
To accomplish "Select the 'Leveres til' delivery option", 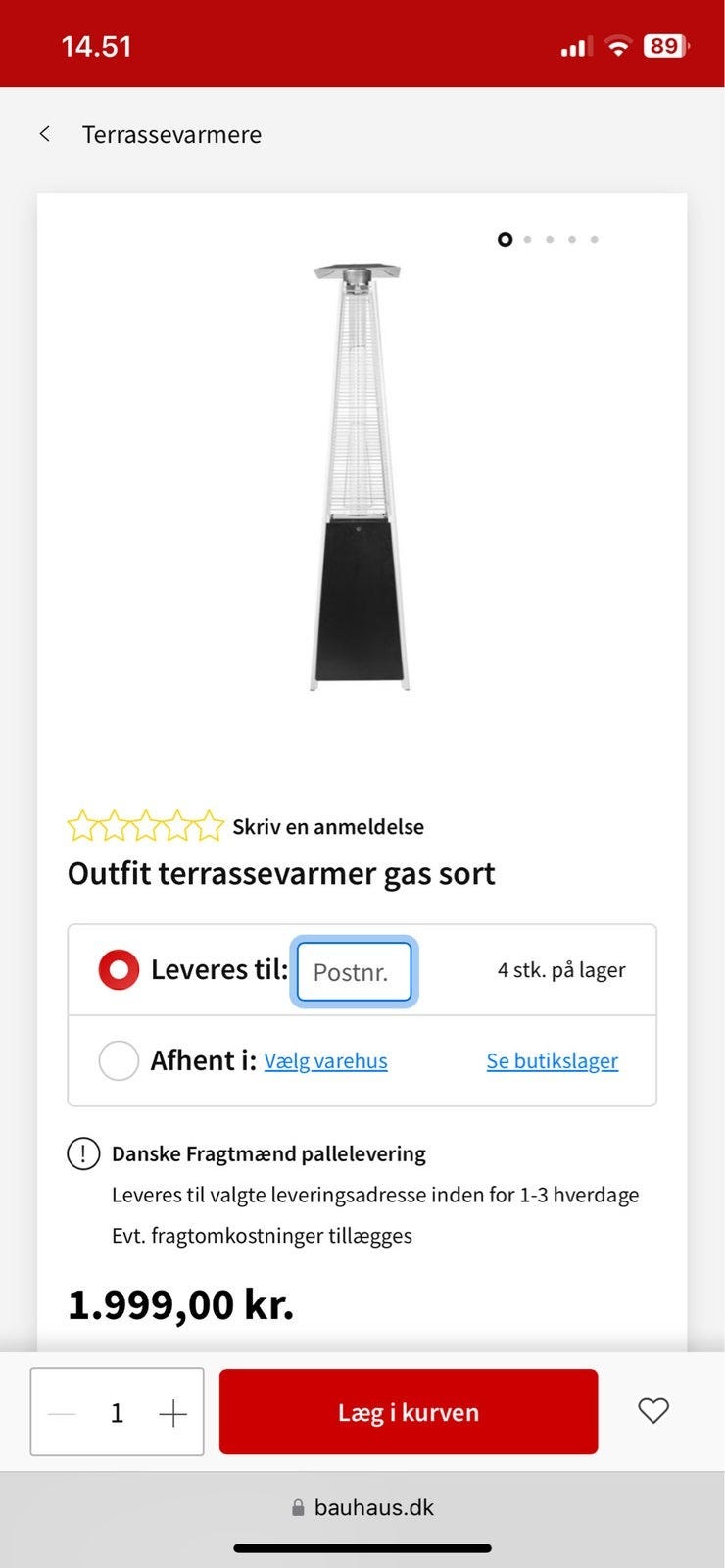I will pos(119,969).
